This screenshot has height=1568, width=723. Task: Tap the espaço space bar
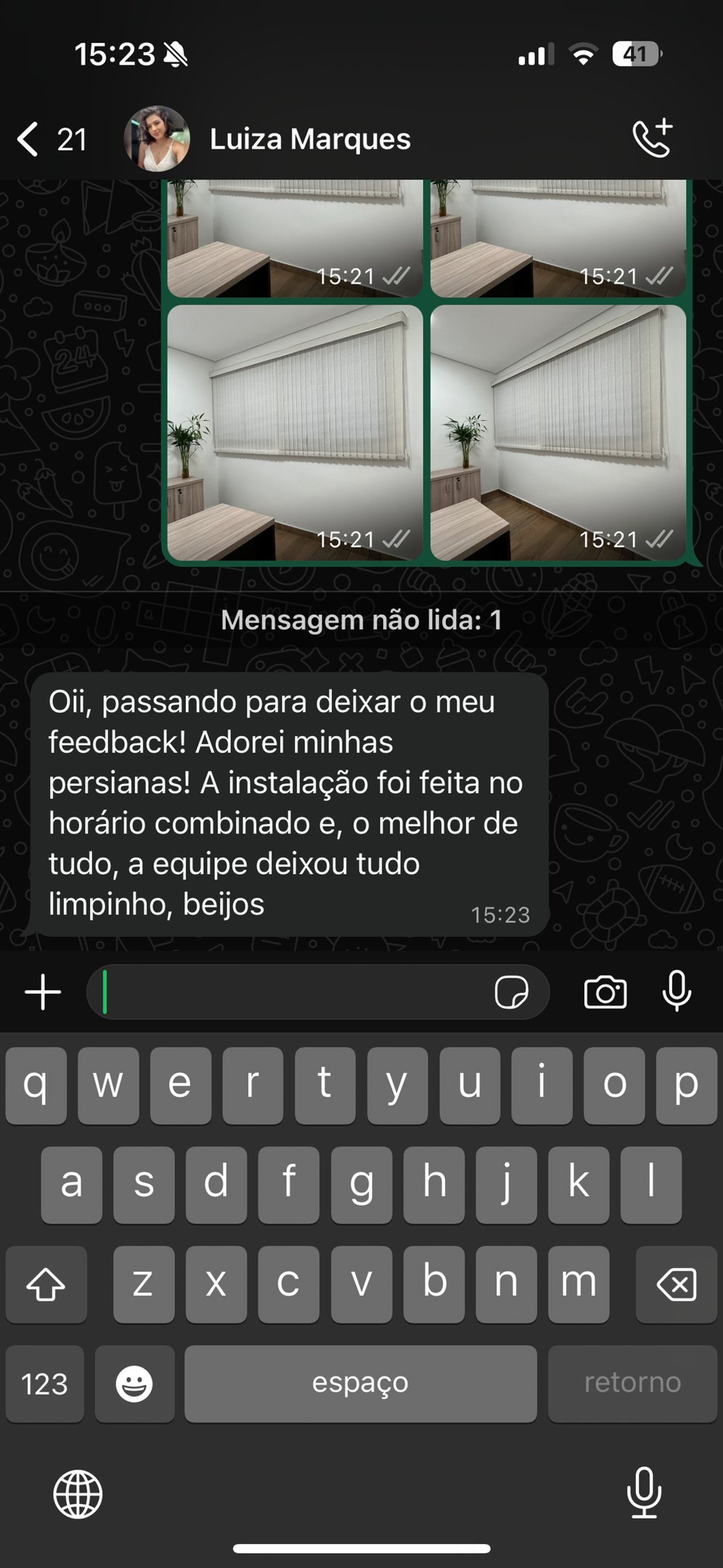(360, 1383)
